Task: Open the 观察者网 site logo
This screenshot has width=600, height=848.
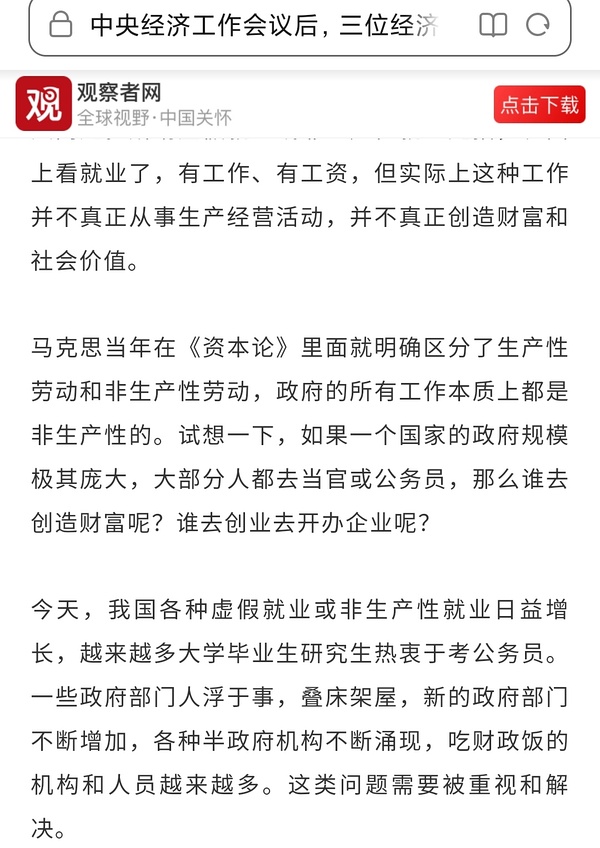Action: [x=43, y=104]
